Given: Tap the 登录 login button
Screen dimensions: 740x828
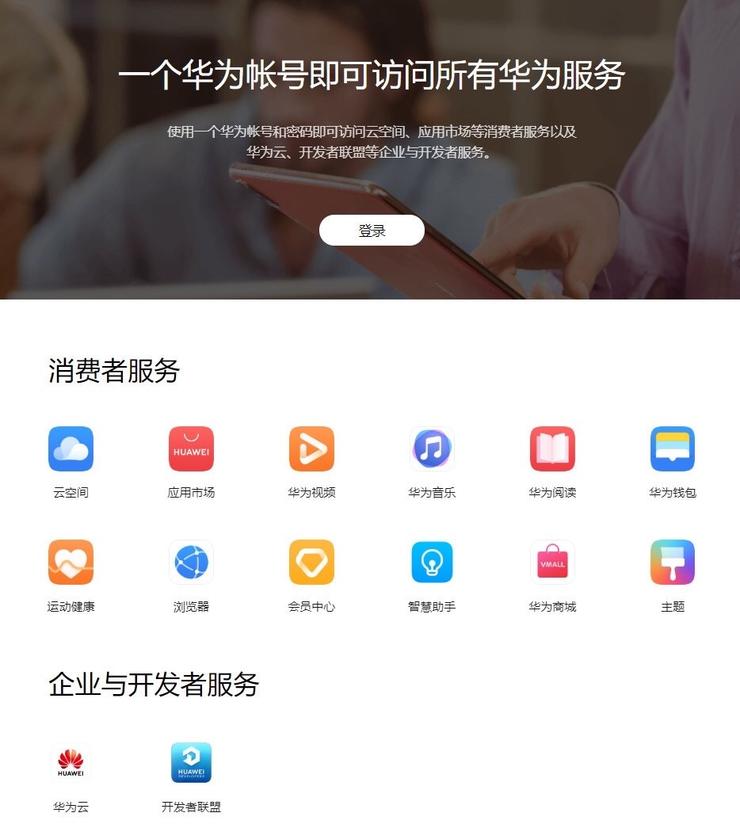Looking at the screenshot, I should tap(371, 230).
